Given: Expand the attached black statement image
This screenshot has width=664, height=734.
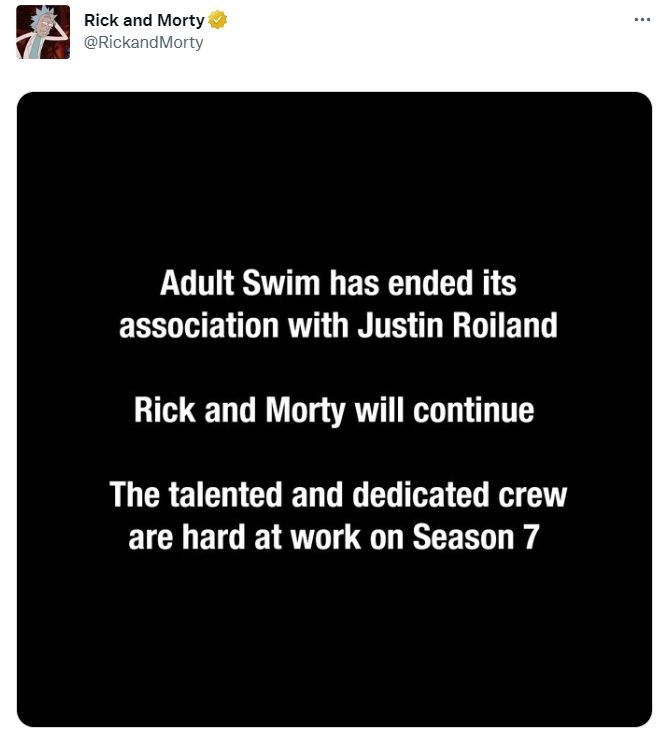Looking at the screenshot, I should click(334, 409).
